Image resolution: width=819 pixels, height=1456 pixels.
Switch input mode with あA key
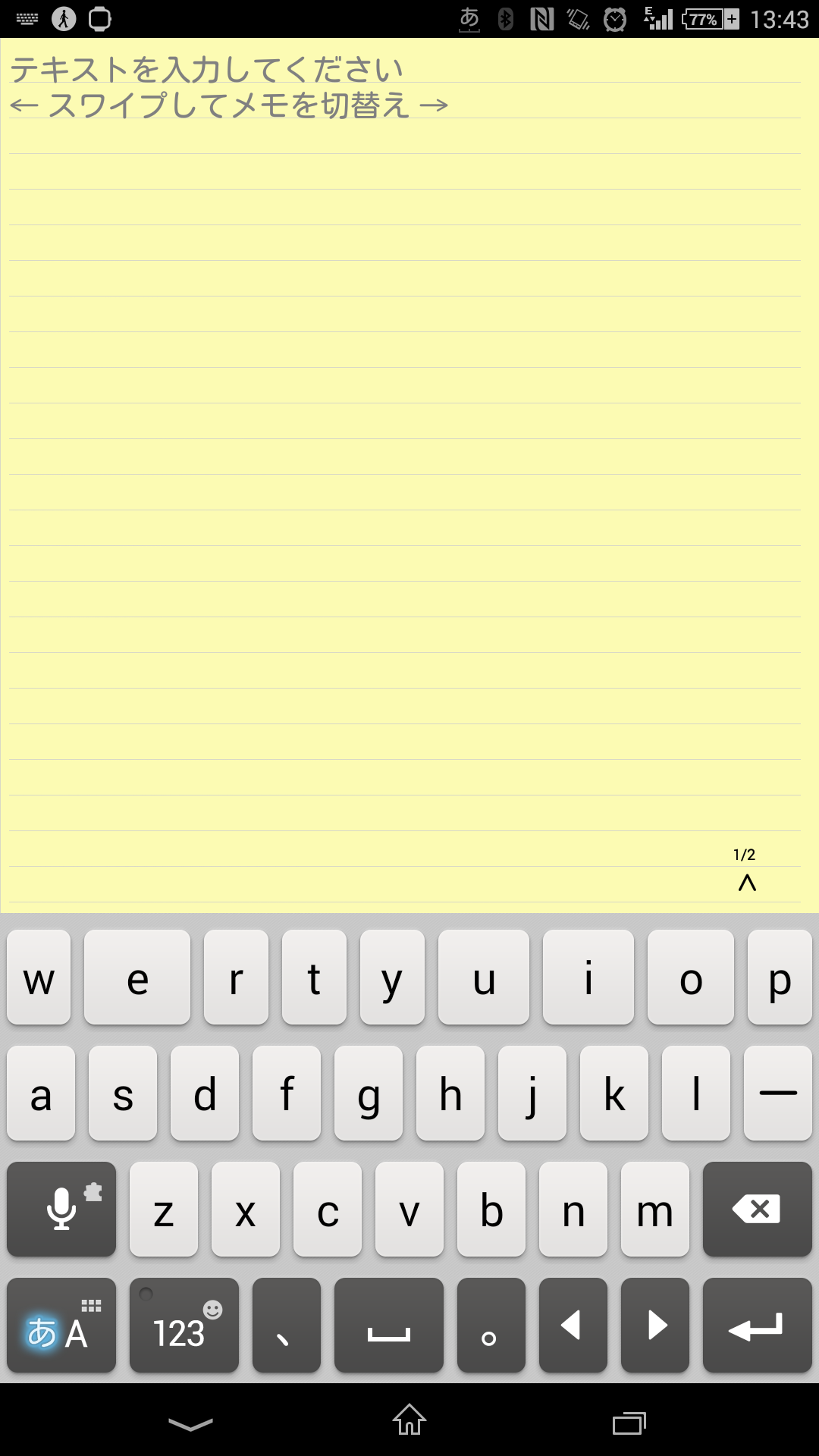coord(61,1326)
